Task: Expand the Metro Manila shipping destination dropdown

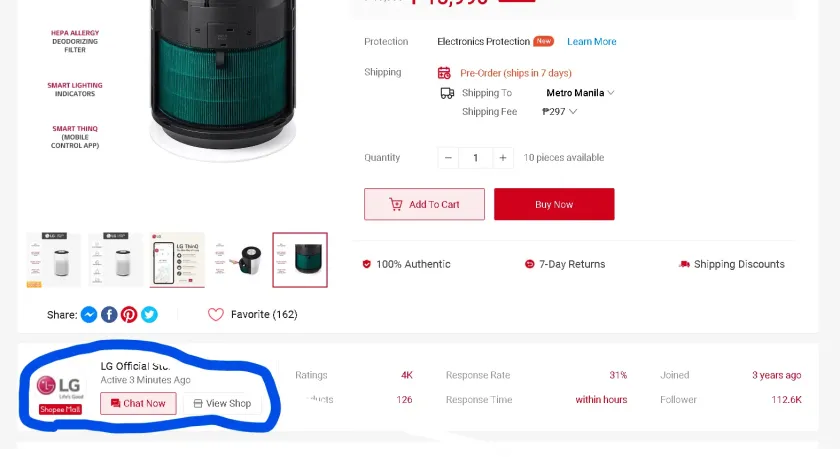Action: click(580, 93)
